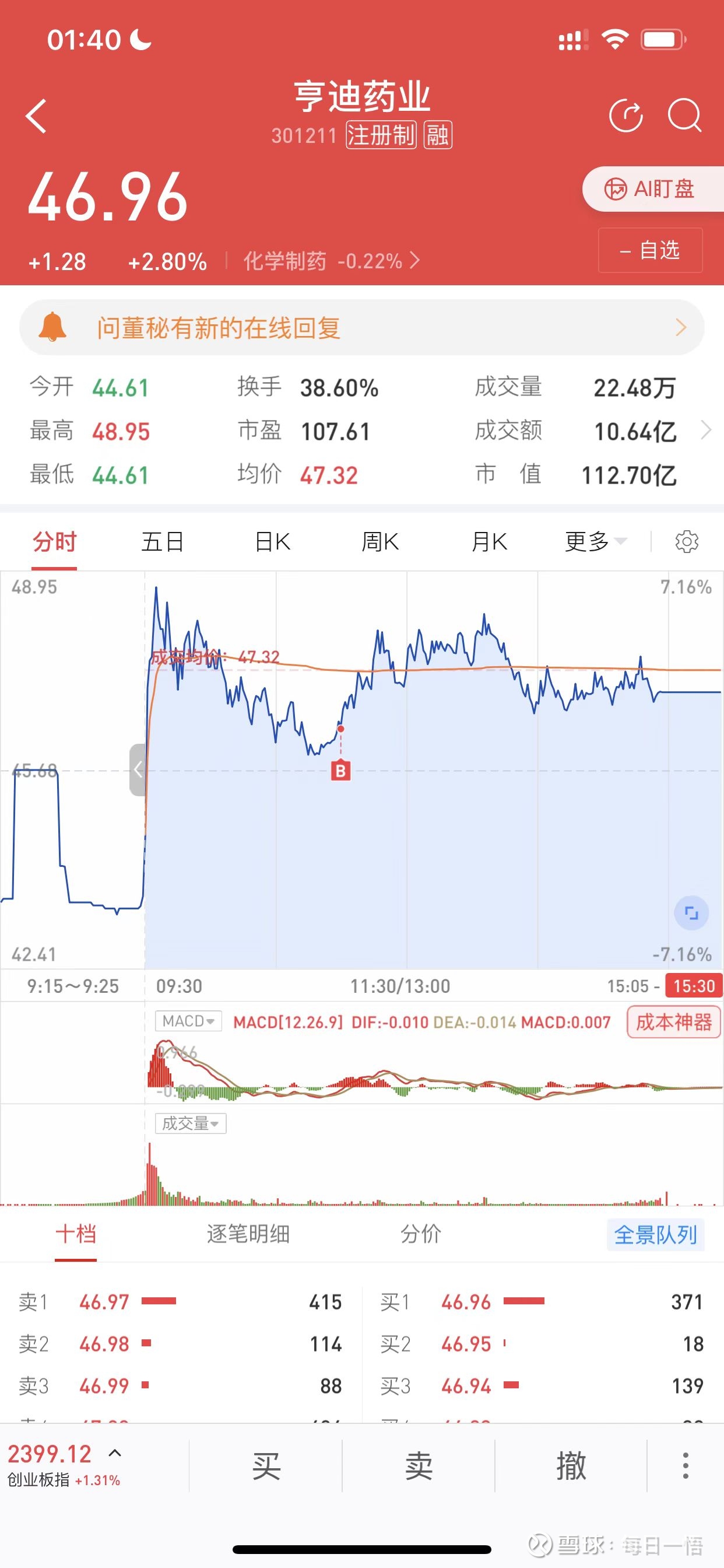
Task: Switch to 月K chart
Action: point(489,541)
